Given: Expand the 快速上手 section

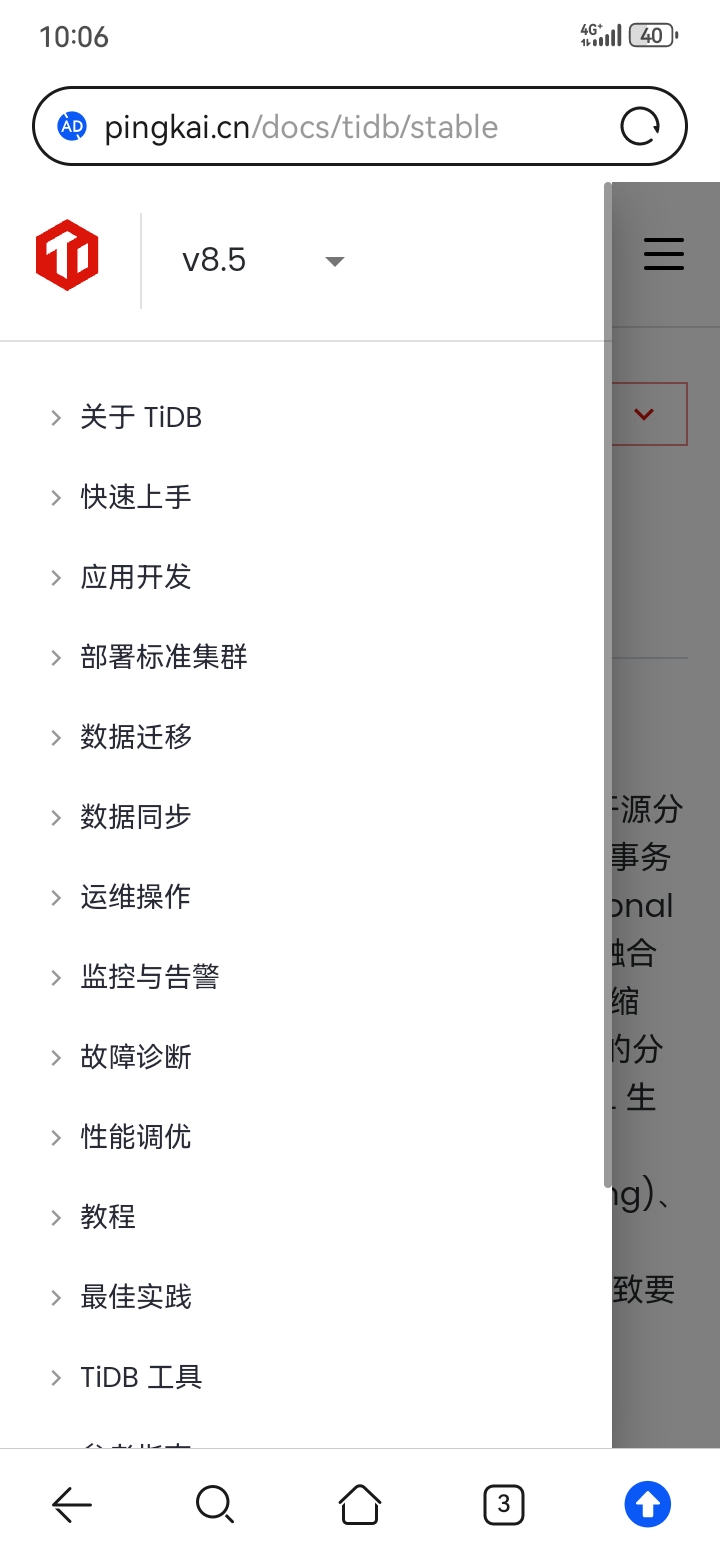Looking at the screenshot, I should (x=135, y=497).
